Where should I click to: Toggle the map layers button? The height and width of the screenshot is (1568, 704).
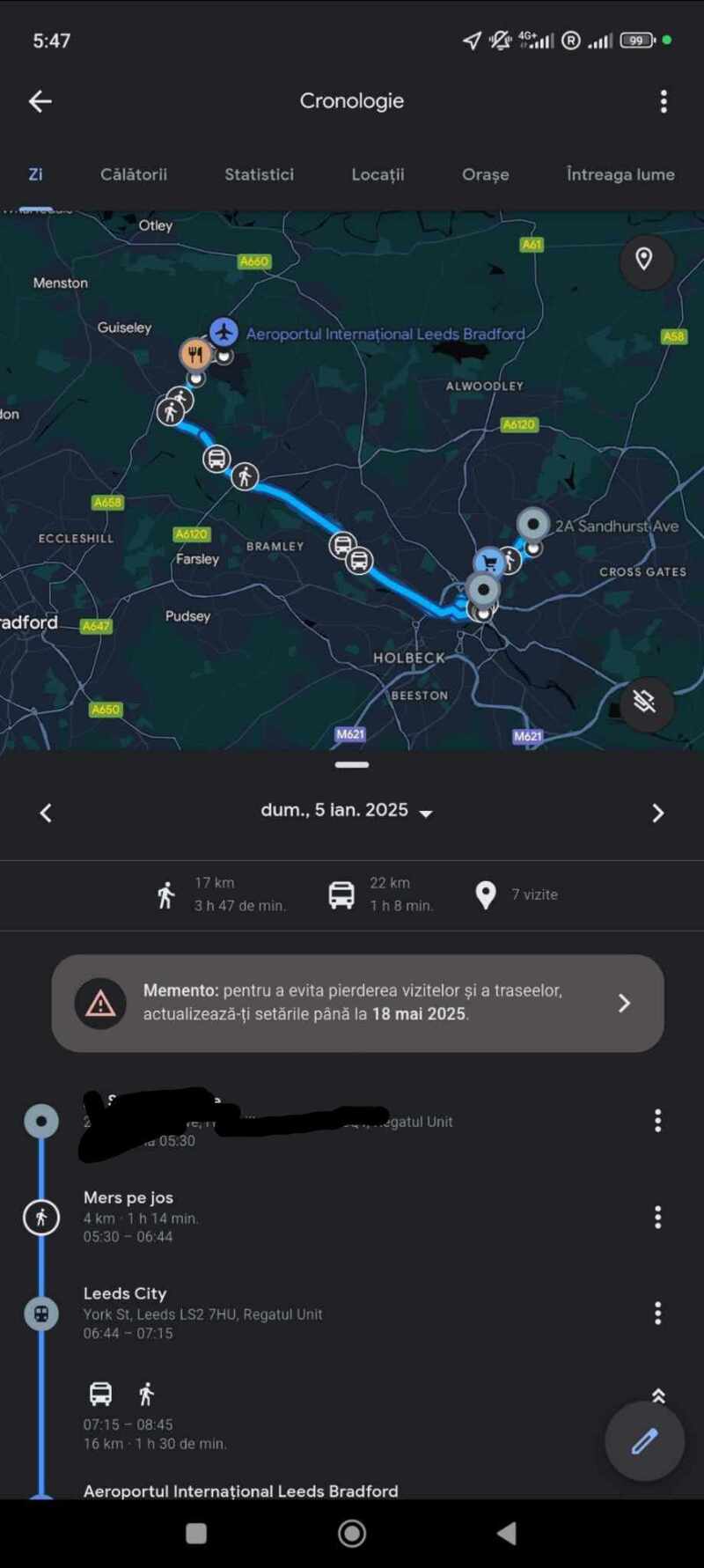pos(644,703)
